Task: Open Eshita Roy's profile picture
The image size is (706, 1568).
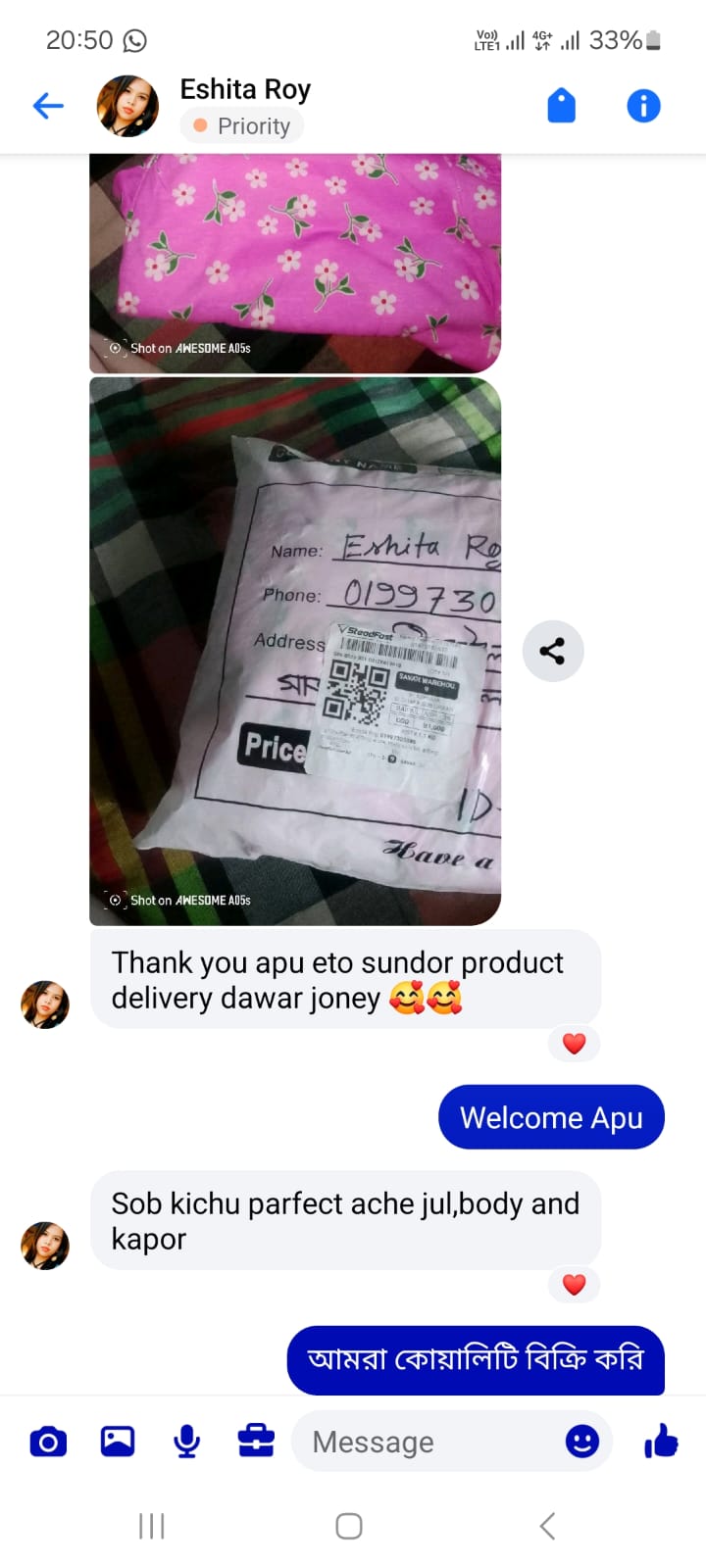Action: click(127, 106)
